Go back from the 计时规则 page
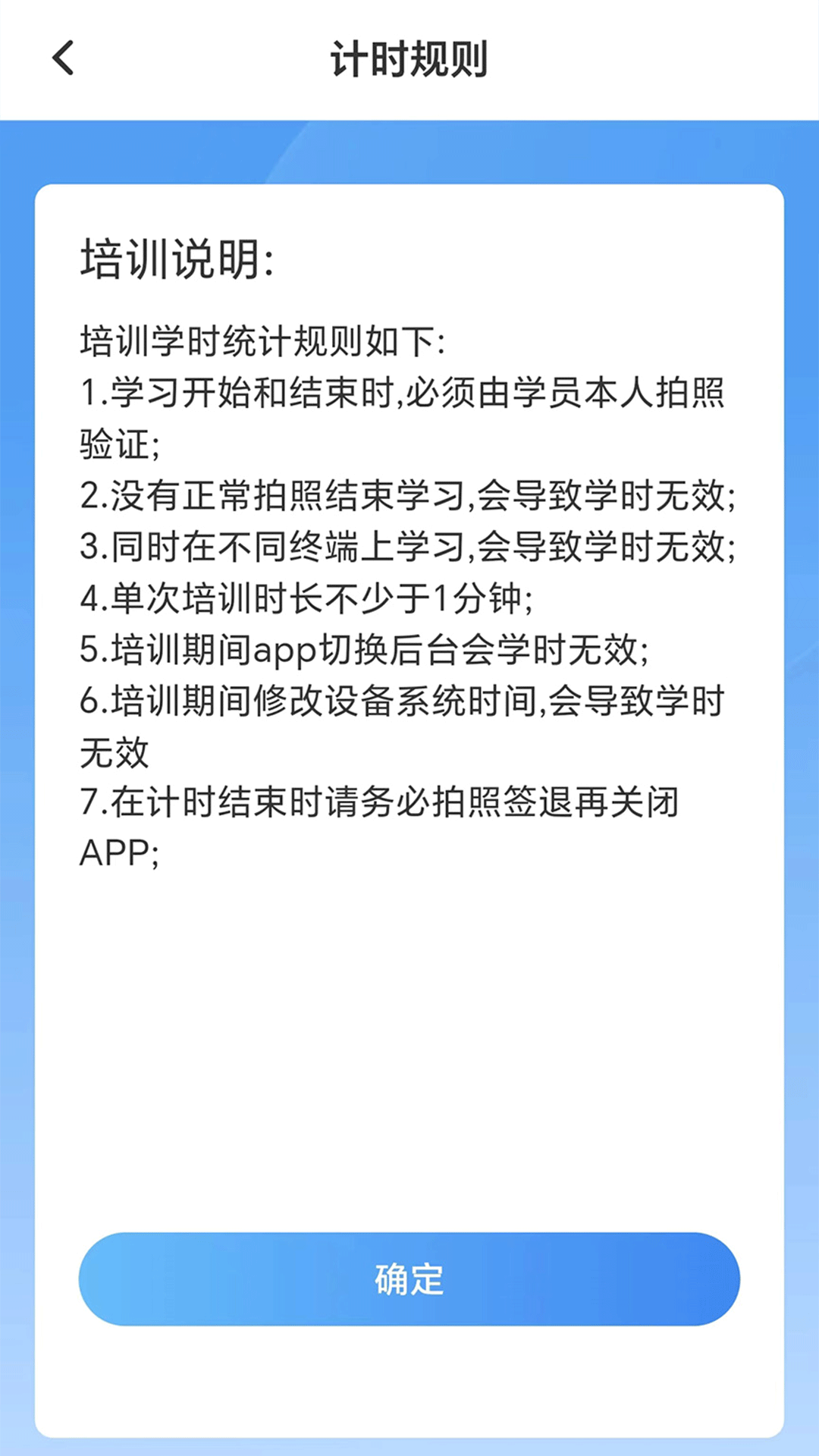 point(64,58)
